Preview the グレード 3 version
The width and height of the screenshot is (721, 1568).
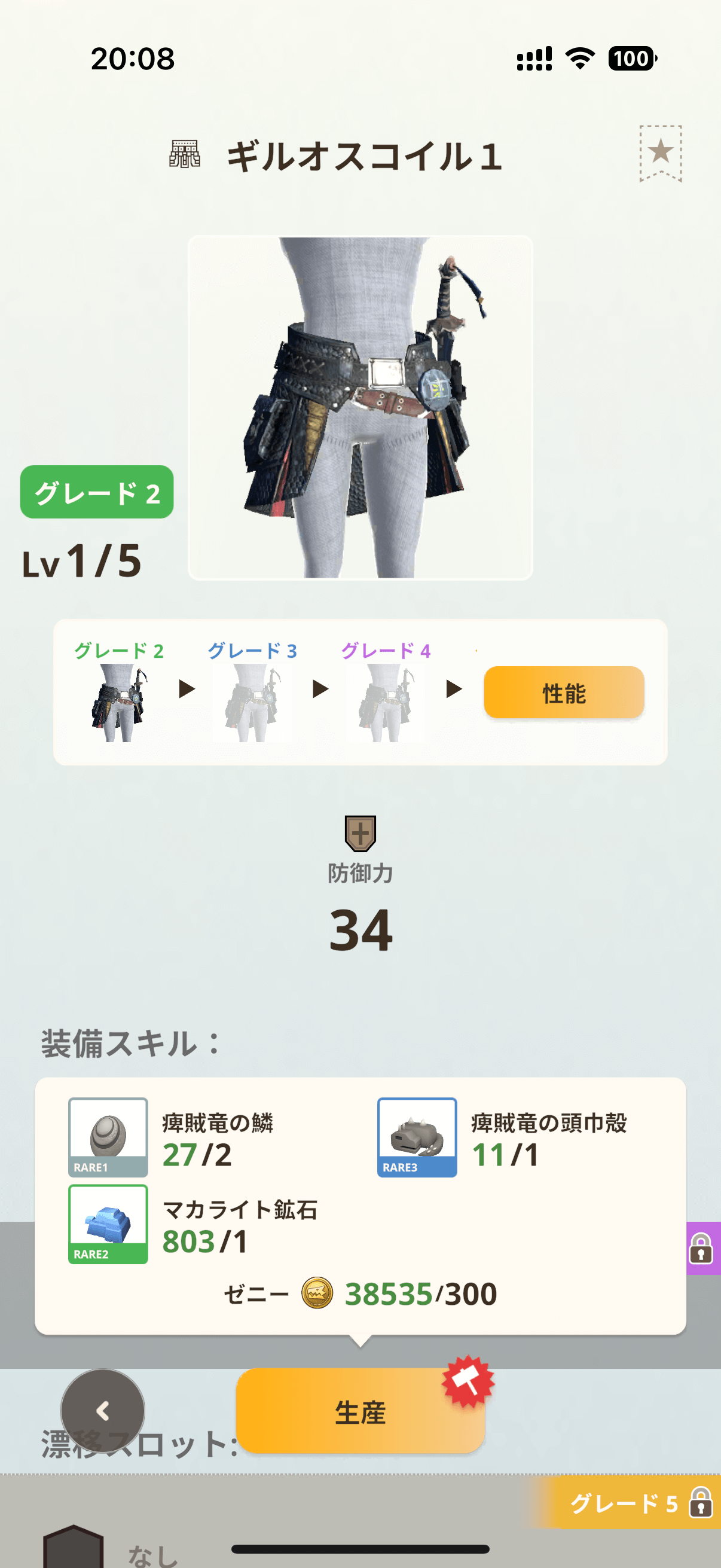pyautogui.click(x=252, y=703)
